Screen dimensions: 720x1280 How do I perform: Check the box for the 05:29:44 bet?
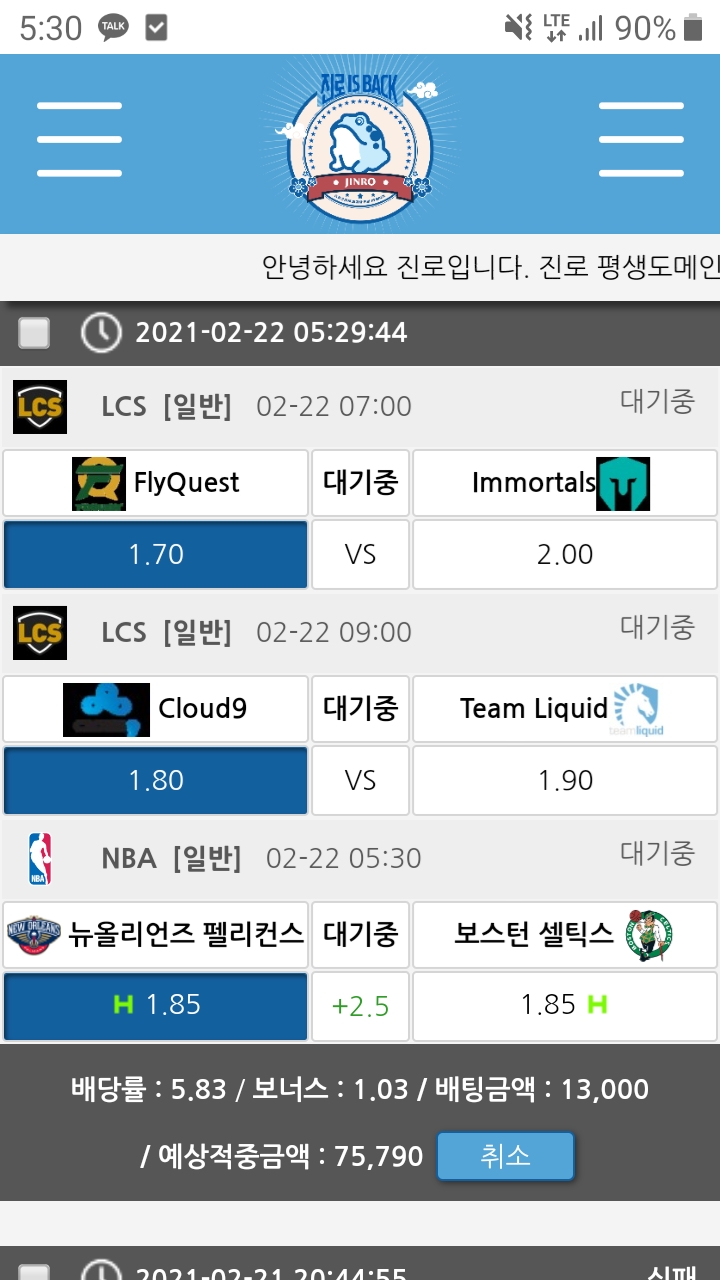(34, 332)
